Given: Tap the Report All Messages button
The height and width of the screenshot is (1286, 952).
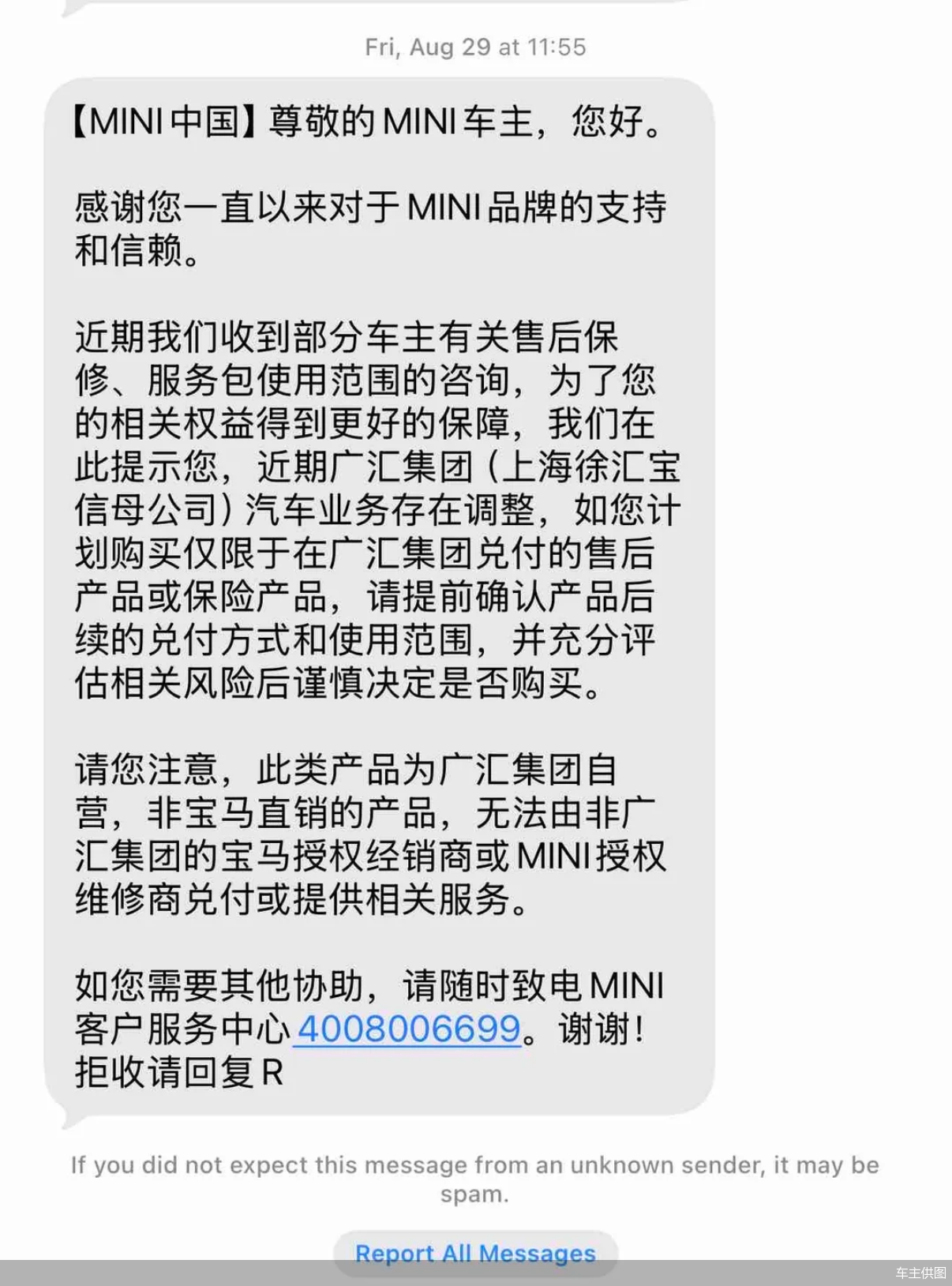Looking at the screenshot, I should coord(475,1252).
